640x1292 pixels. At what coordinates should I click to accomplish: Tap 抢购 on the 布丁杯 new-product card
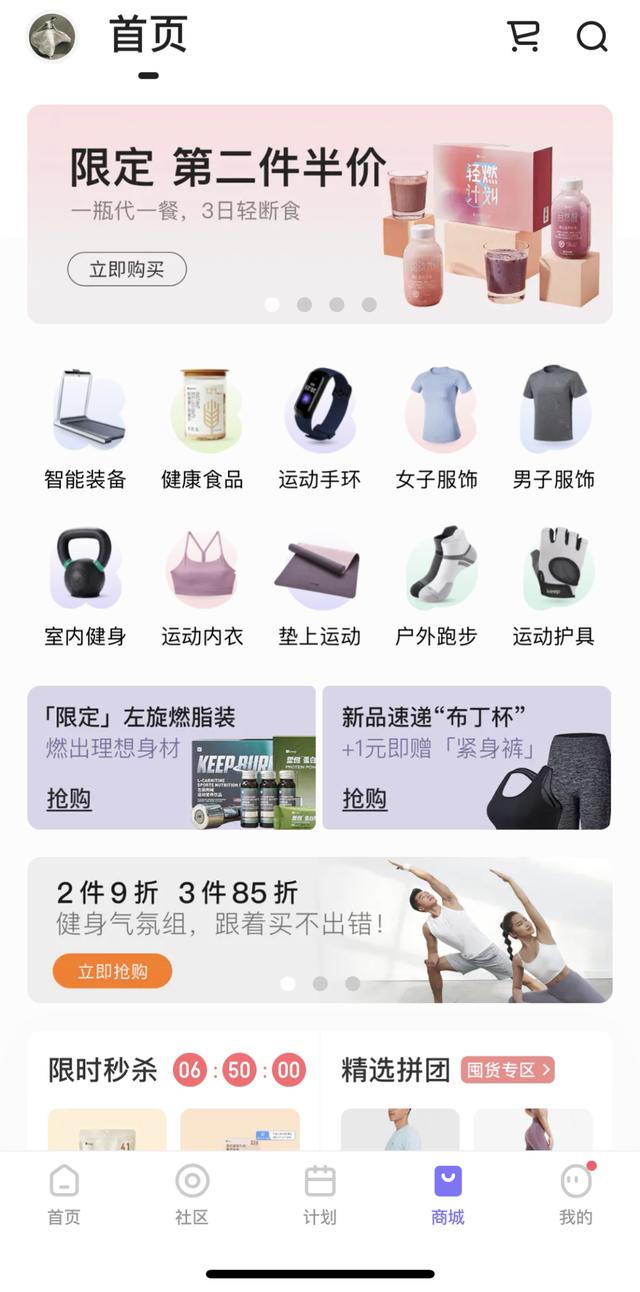pyautogui.click(x=364, y=798)
